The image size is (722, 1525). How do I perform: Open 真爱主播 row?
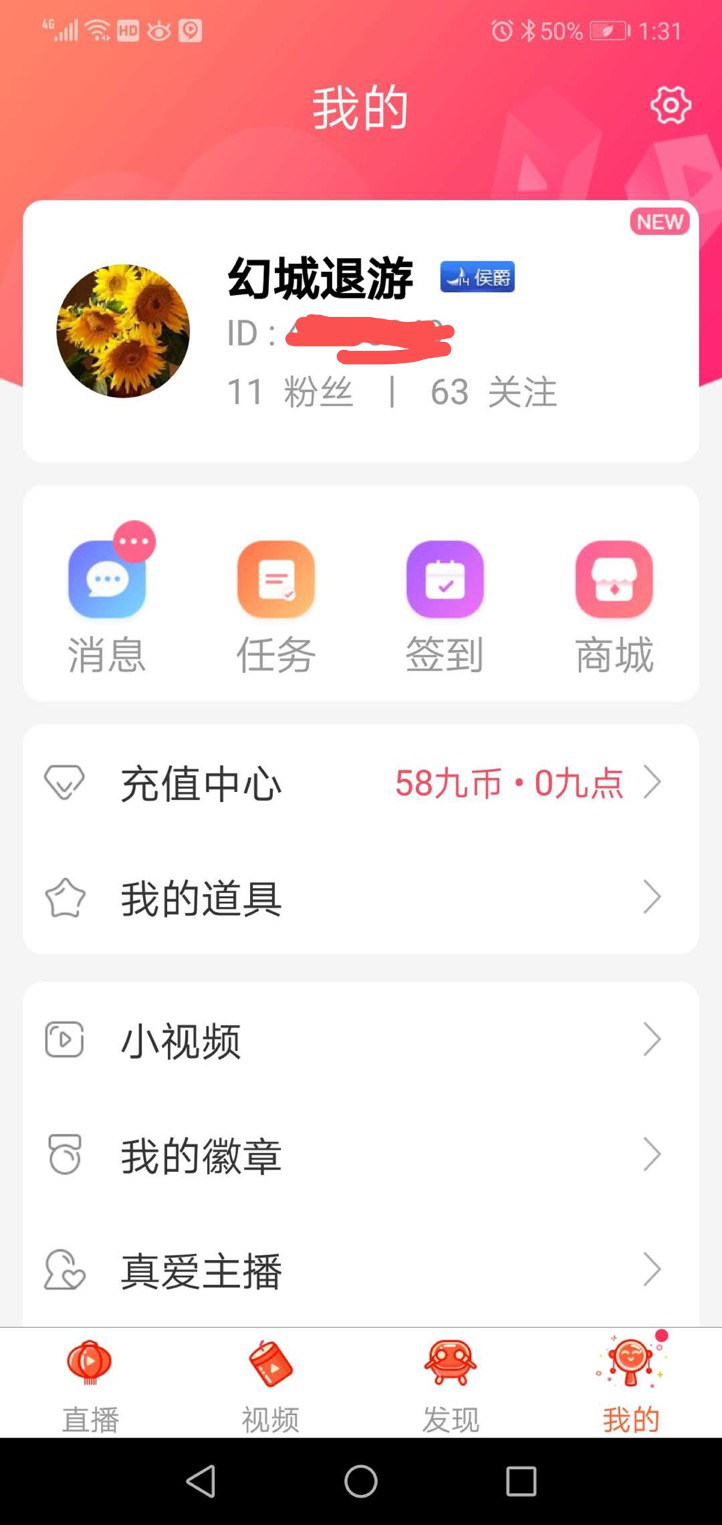(360, 1271)
